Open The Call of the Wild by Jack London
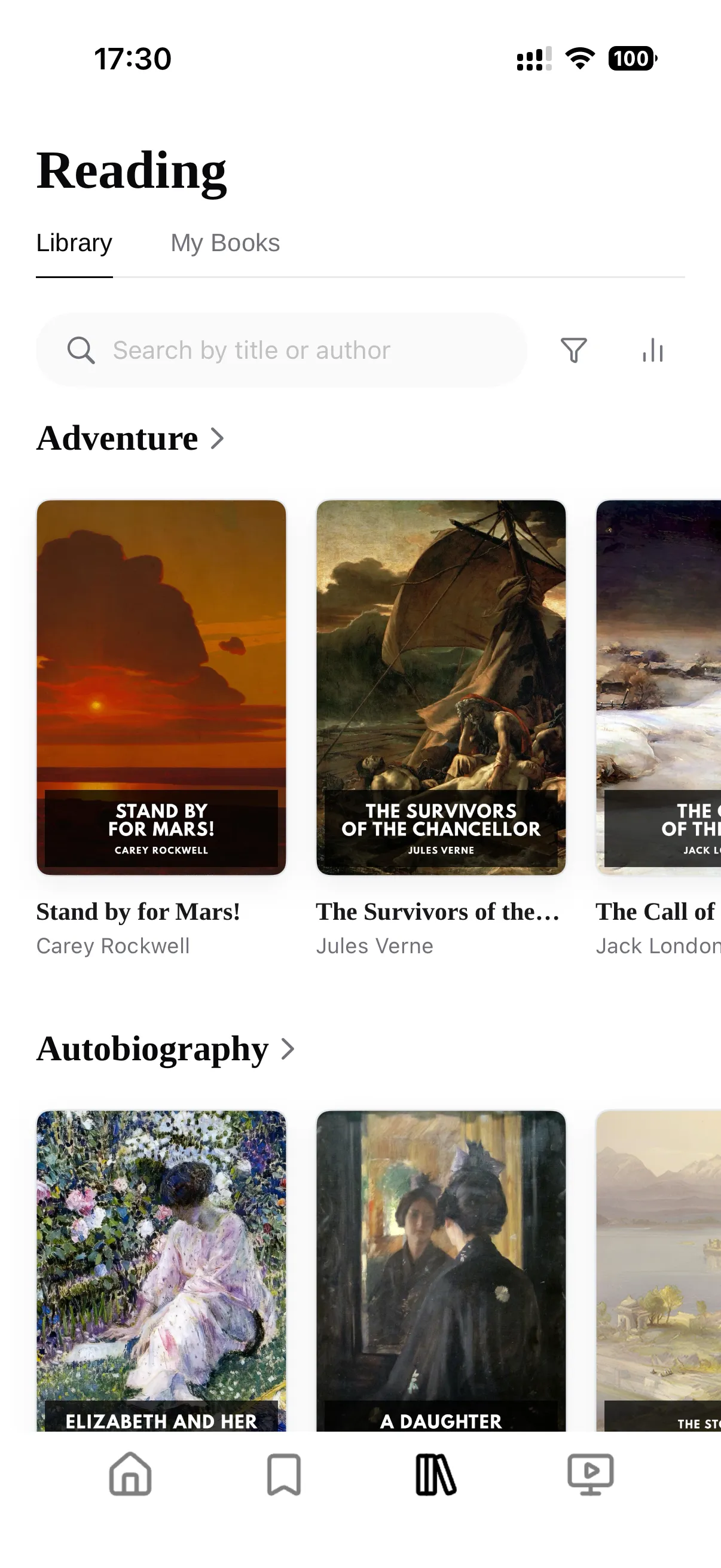Image resolution: width=721 pixels, height=1568 pixels. pos(659,687)
